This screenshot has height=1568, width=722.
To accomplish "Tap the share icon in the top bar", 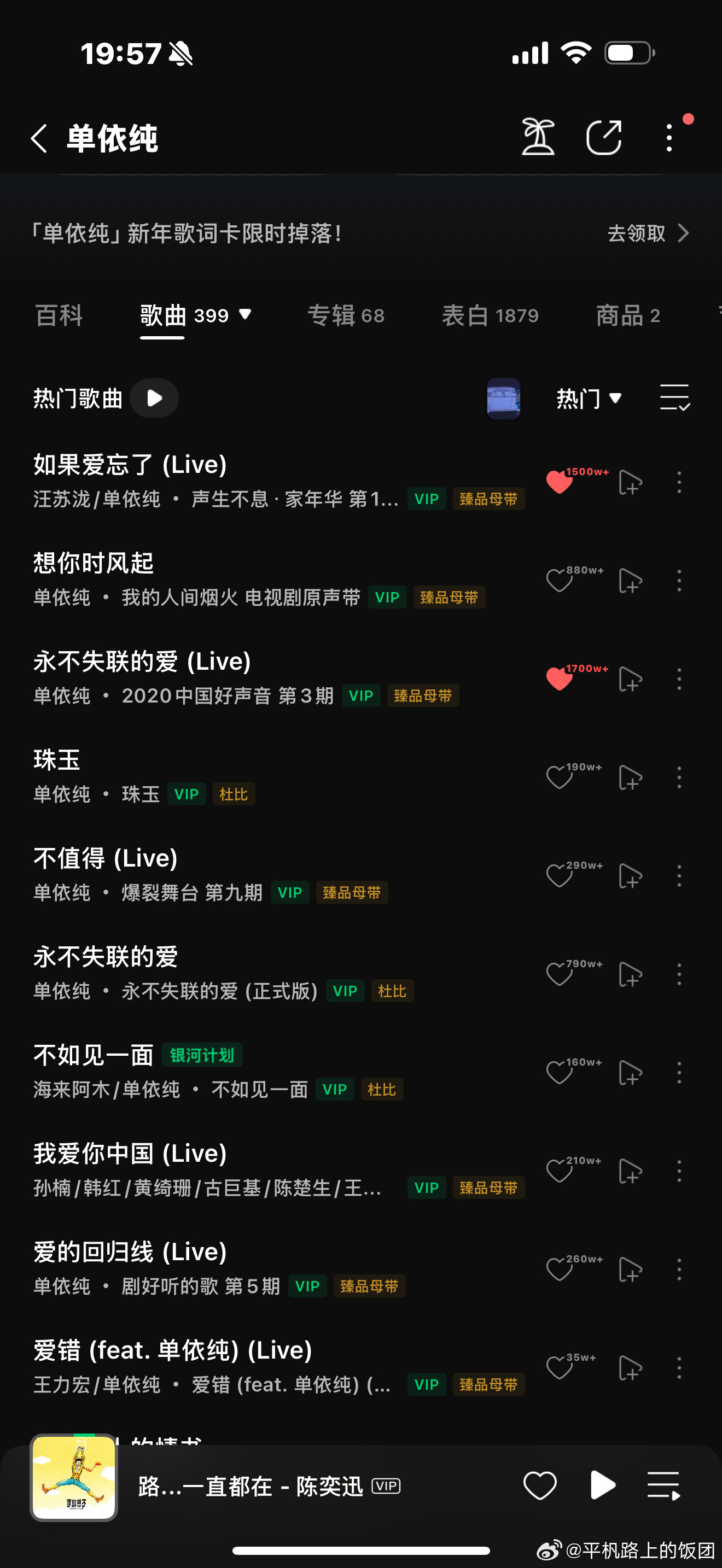I will (604, 138).
